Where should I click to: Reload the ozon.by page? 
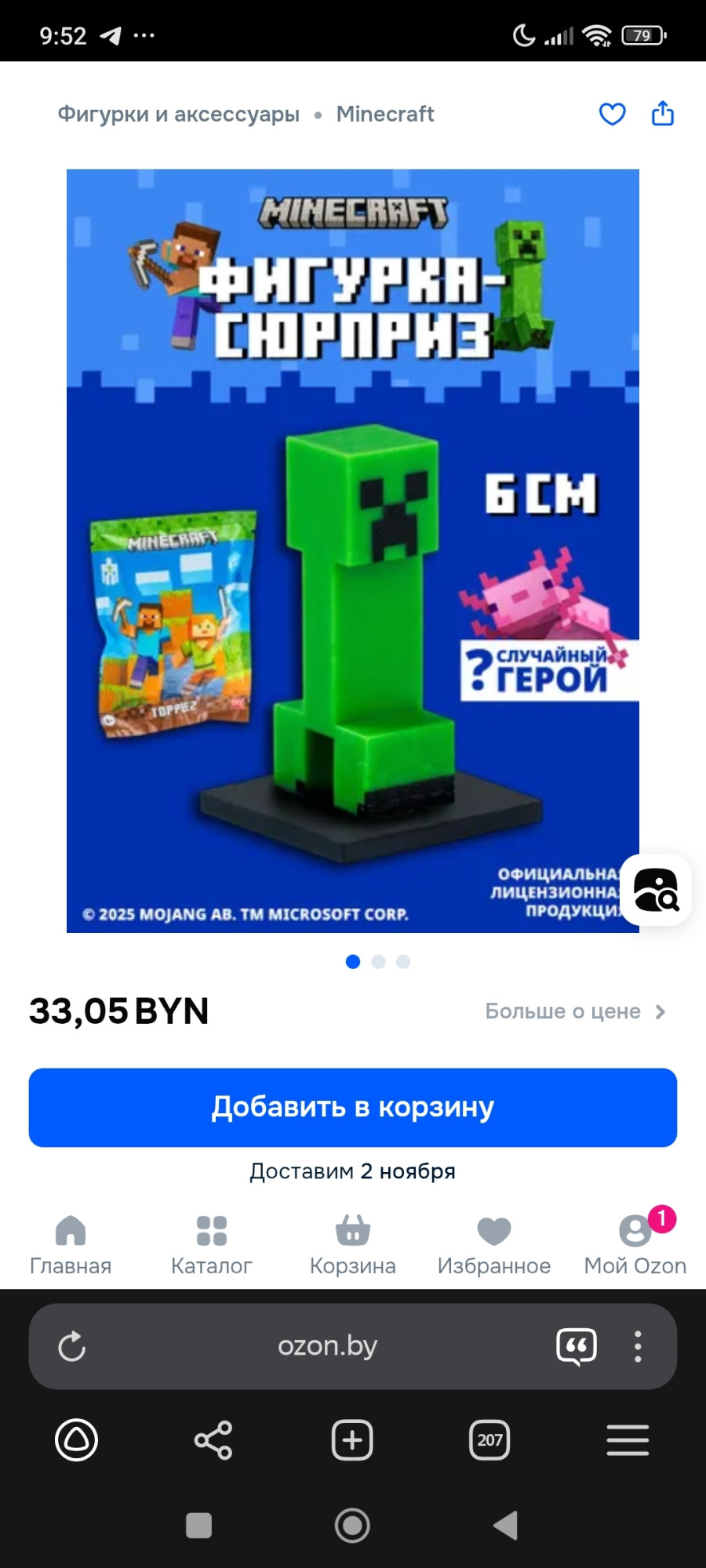71,1346
